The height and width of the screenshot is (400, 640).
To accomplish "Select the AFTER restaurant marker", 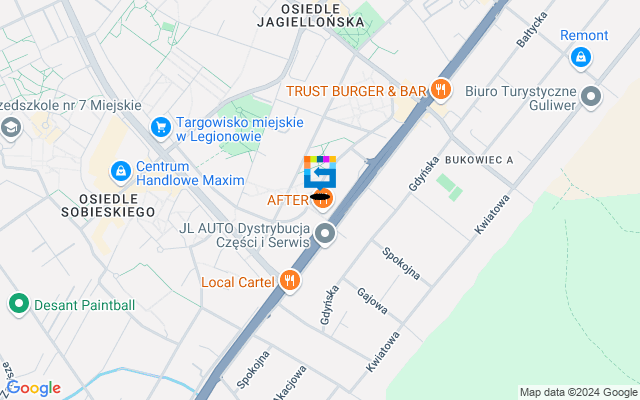I will click(322, 199).
